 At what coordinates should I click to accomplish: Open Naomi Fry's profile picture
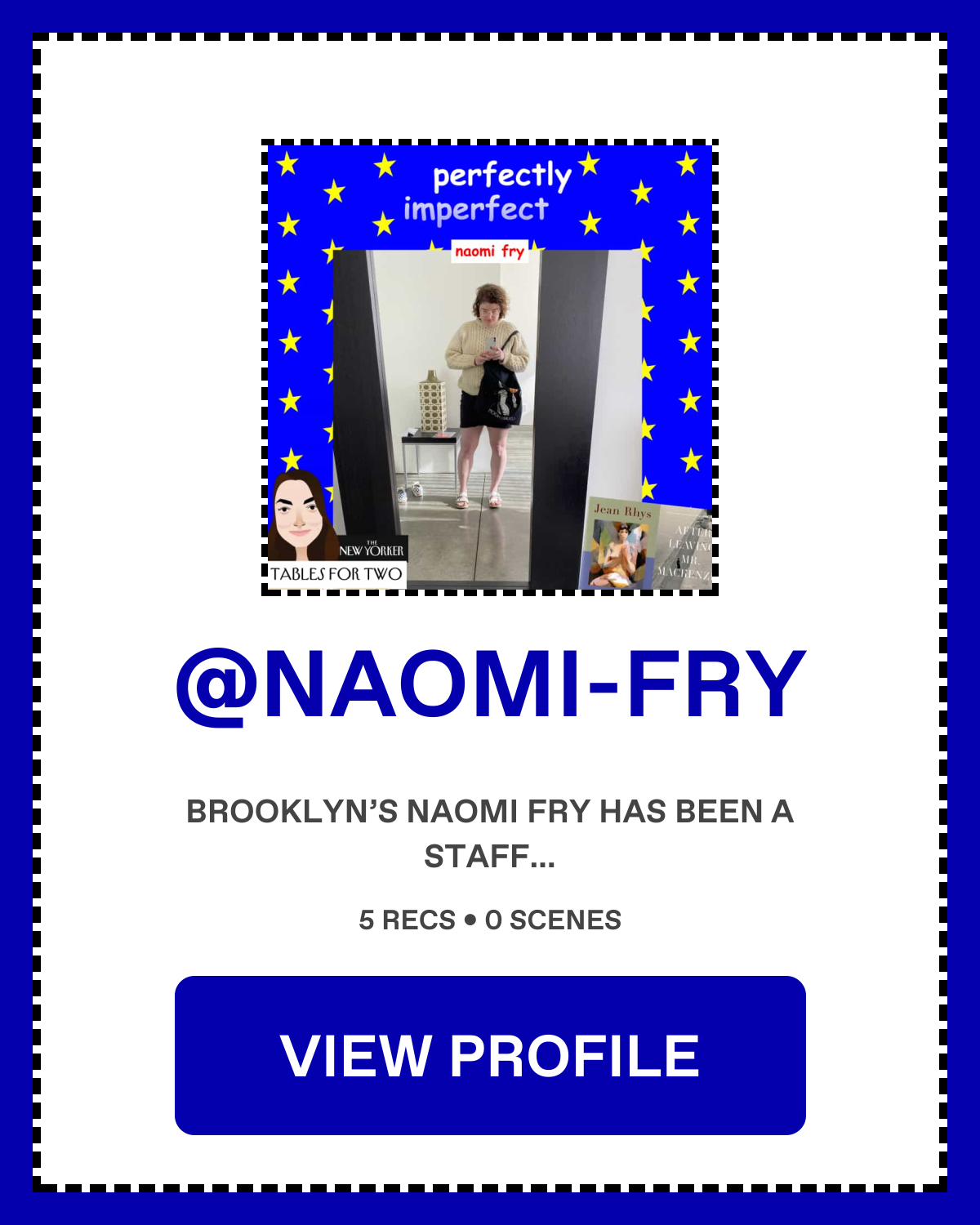(490, 367)
